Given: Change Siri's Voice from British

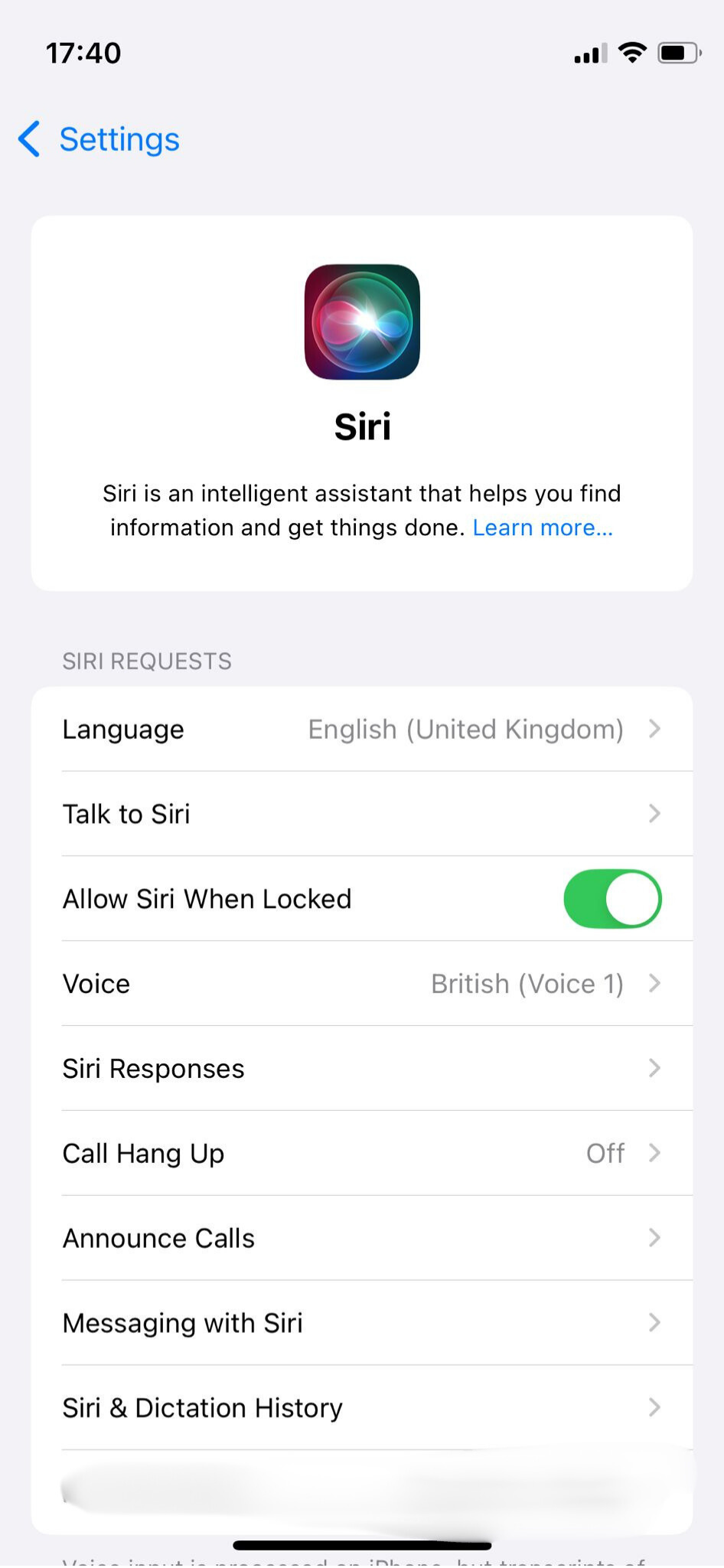Looking at the screenshot, I should point(361,984).
